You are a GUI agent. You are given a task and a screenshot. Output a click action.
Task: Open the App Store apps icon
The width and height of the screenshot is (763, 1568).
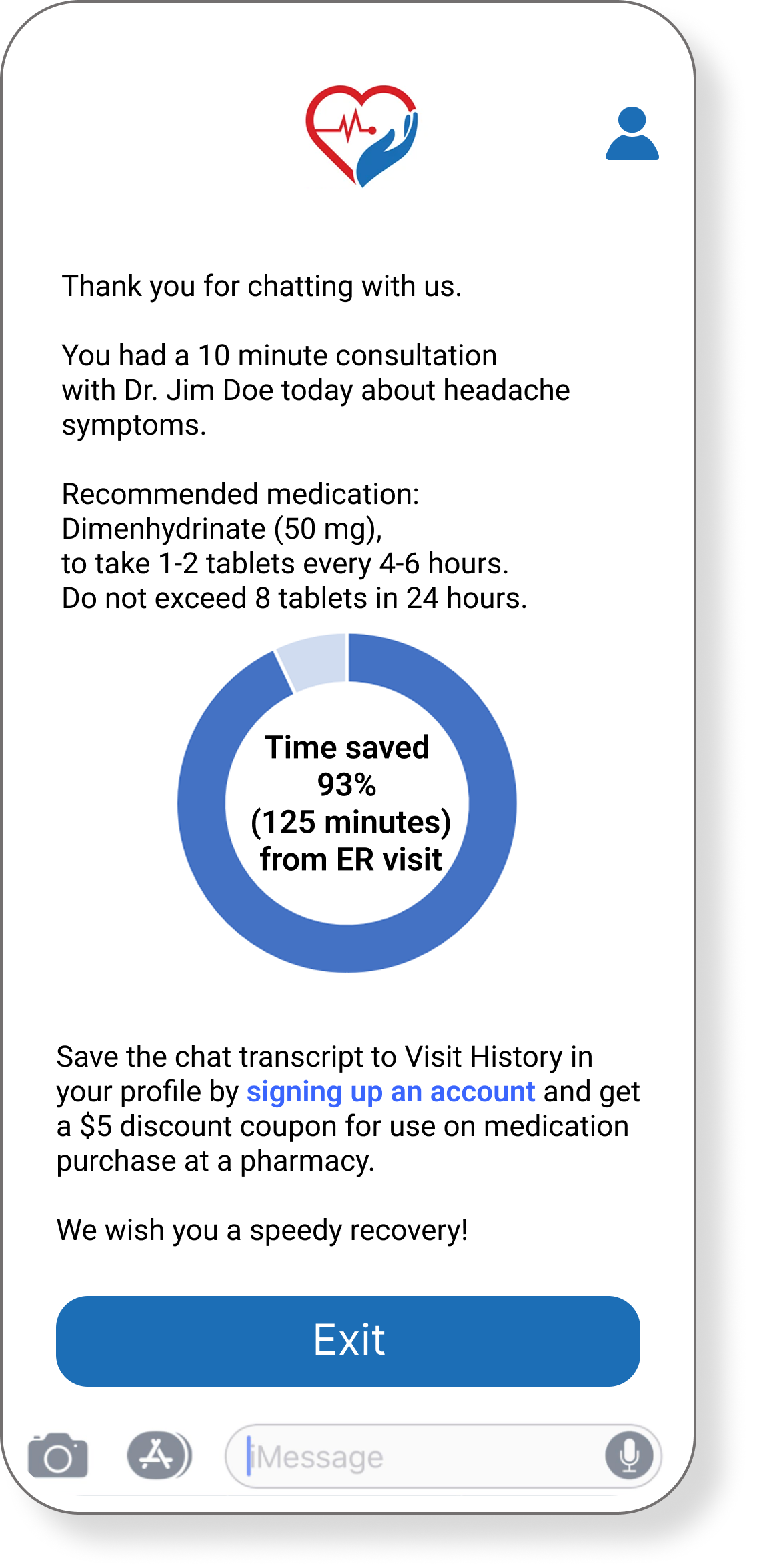coord(159,1455)
